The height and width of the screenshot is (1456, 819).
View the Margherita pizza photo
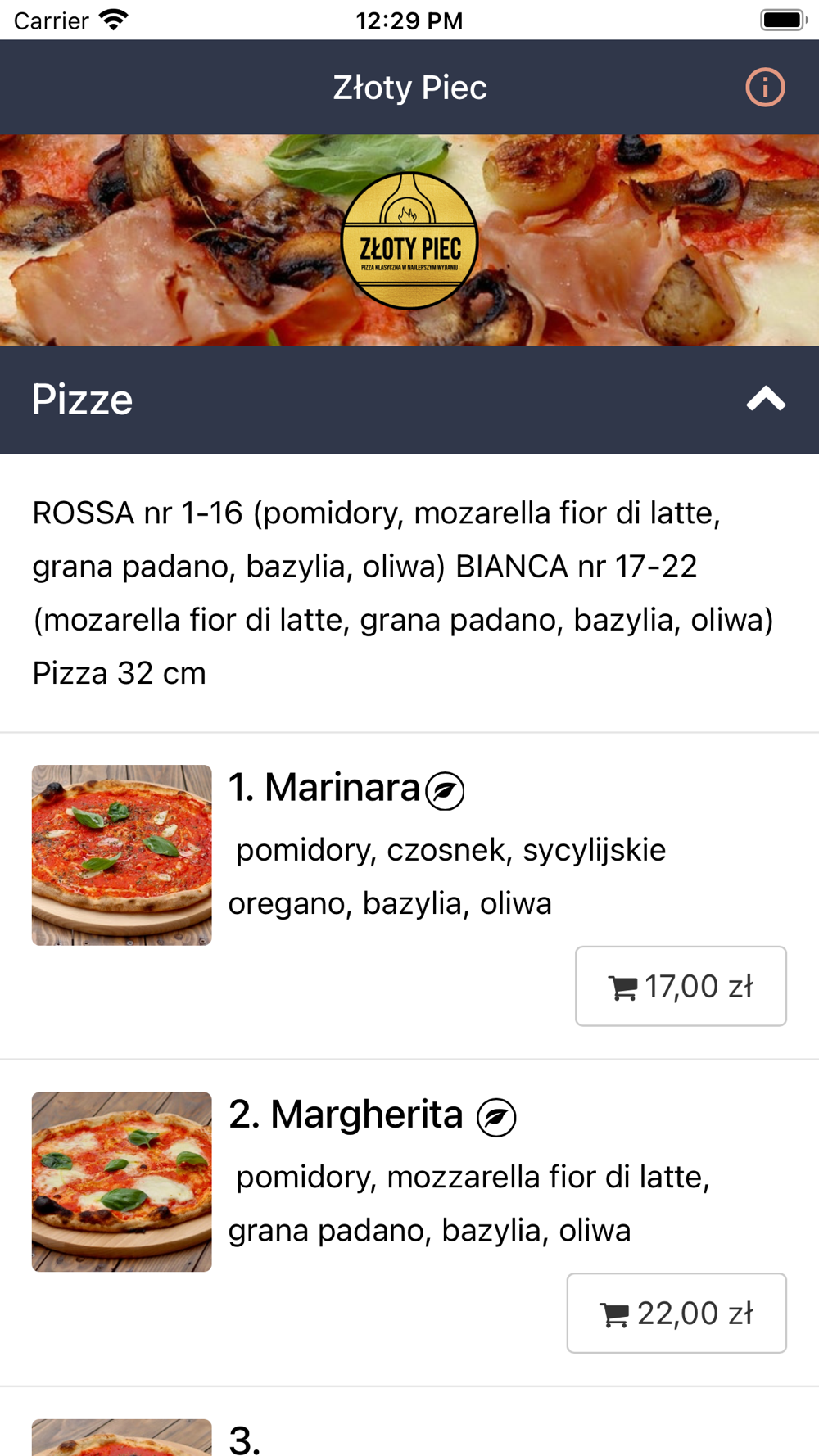122,1181
